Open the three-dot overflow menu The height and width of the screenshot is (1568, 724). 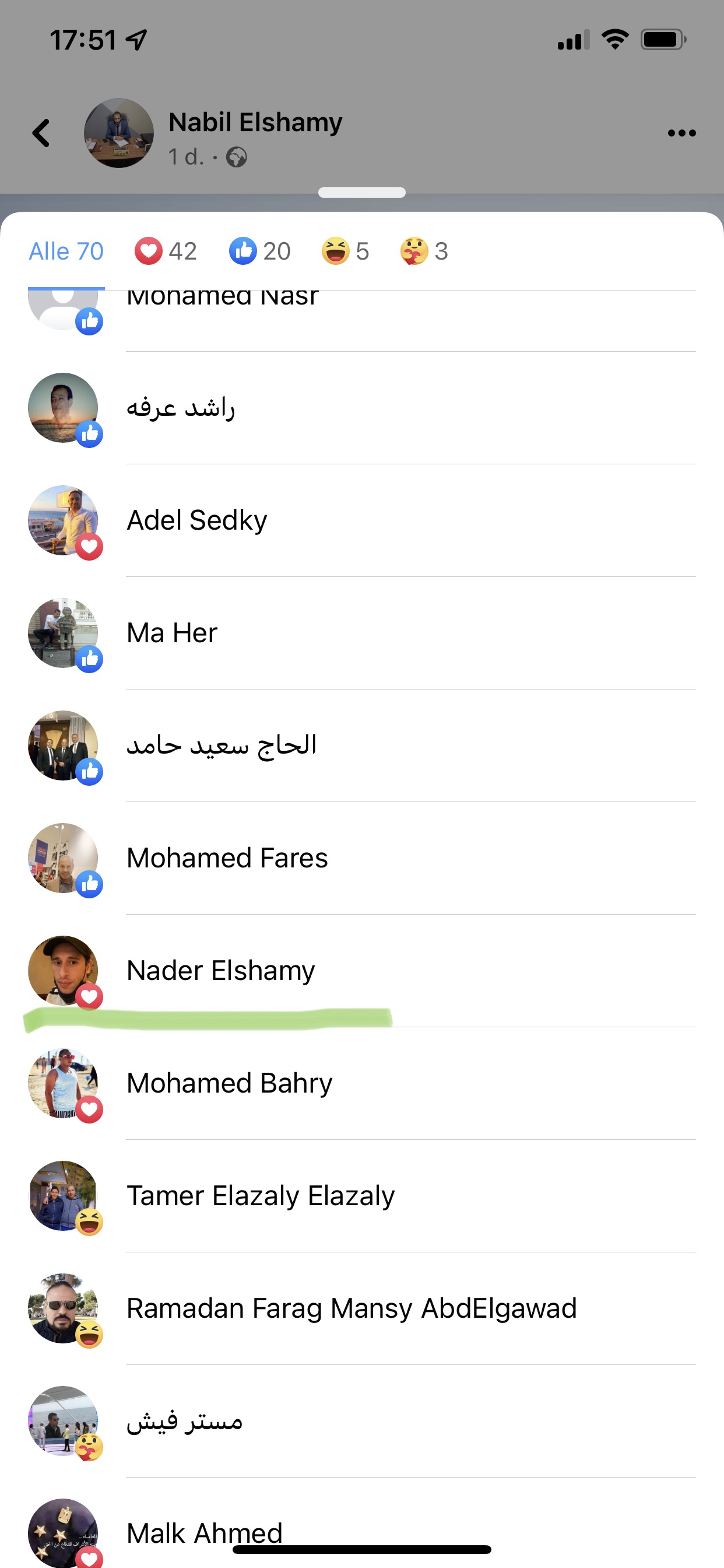tap(681, 132)
